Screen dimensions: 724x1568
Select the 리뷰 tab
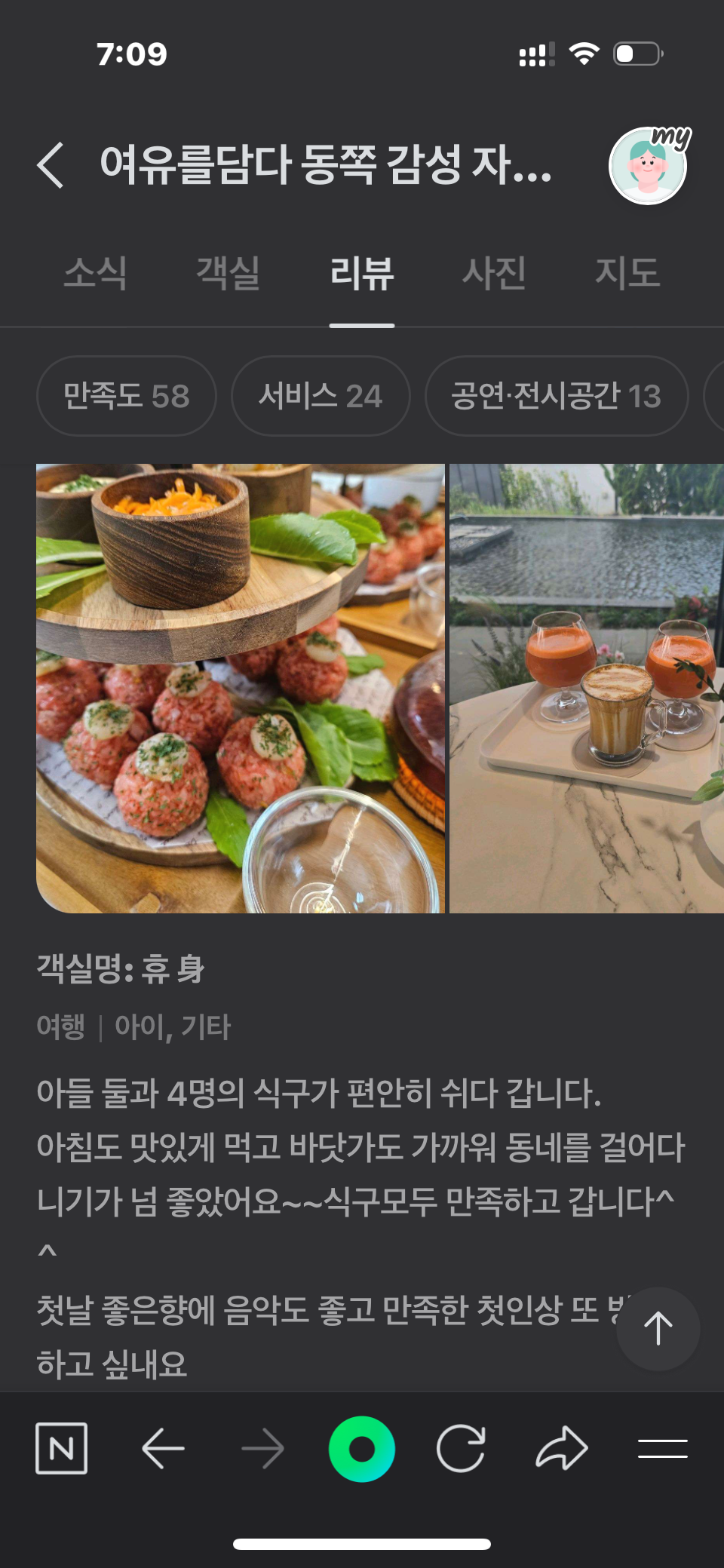click(362, 273)
